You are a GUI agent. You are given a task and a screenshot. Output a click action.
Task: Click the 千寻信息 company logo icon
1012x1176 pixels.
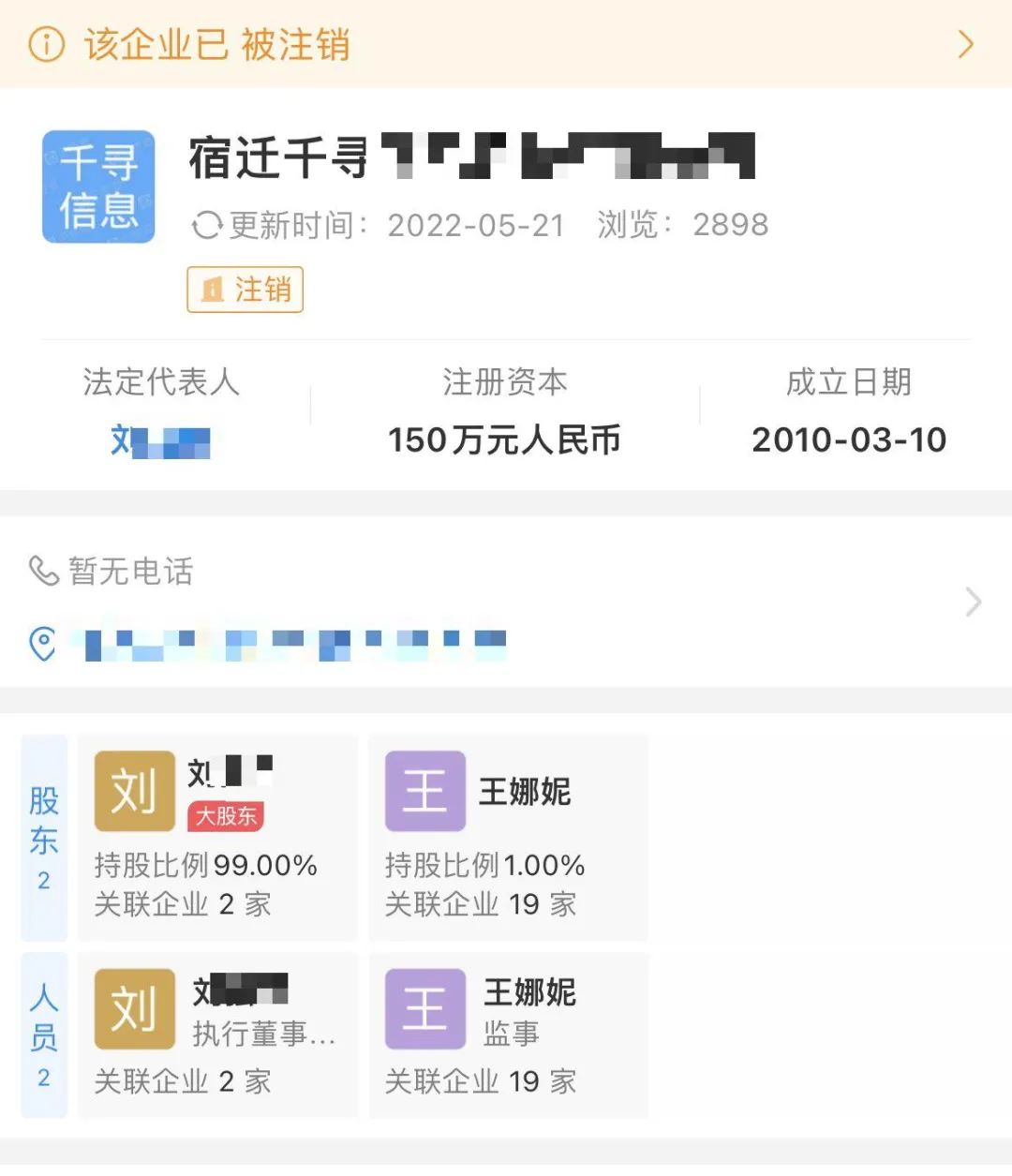click(x=97, y=186)
